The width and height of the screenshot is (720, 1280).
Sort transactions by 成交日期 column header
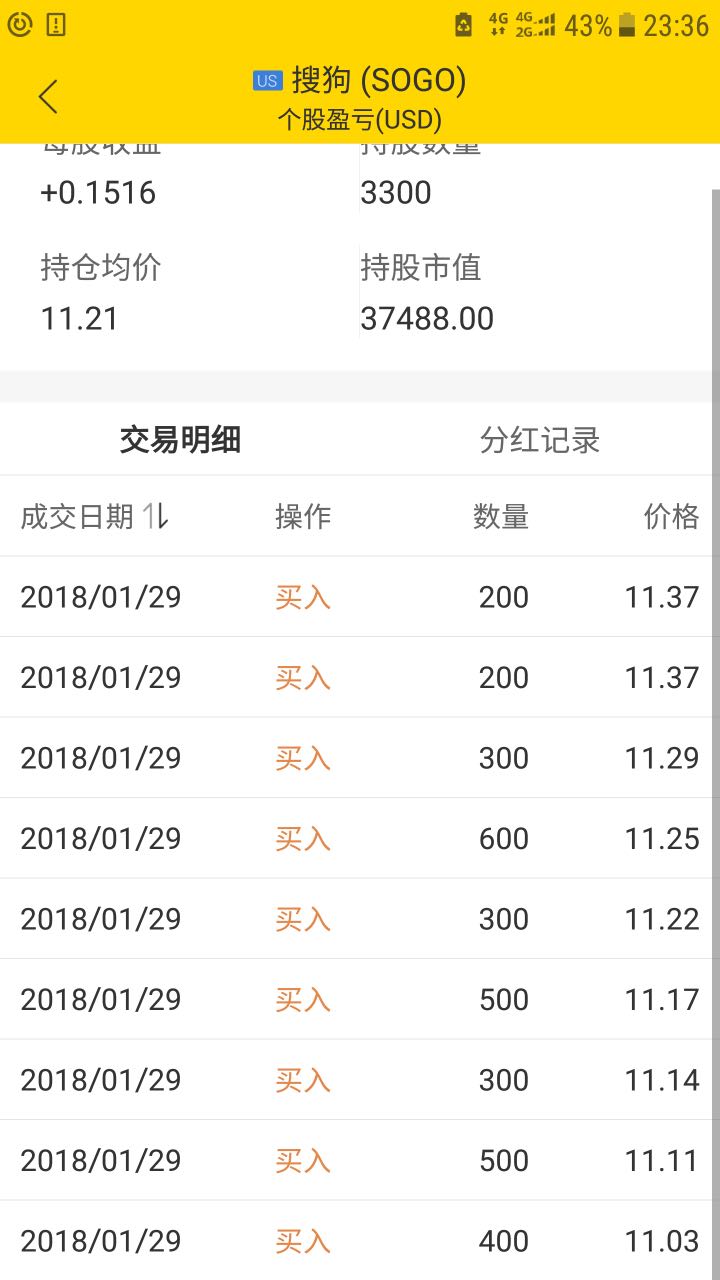coord(94,517)
